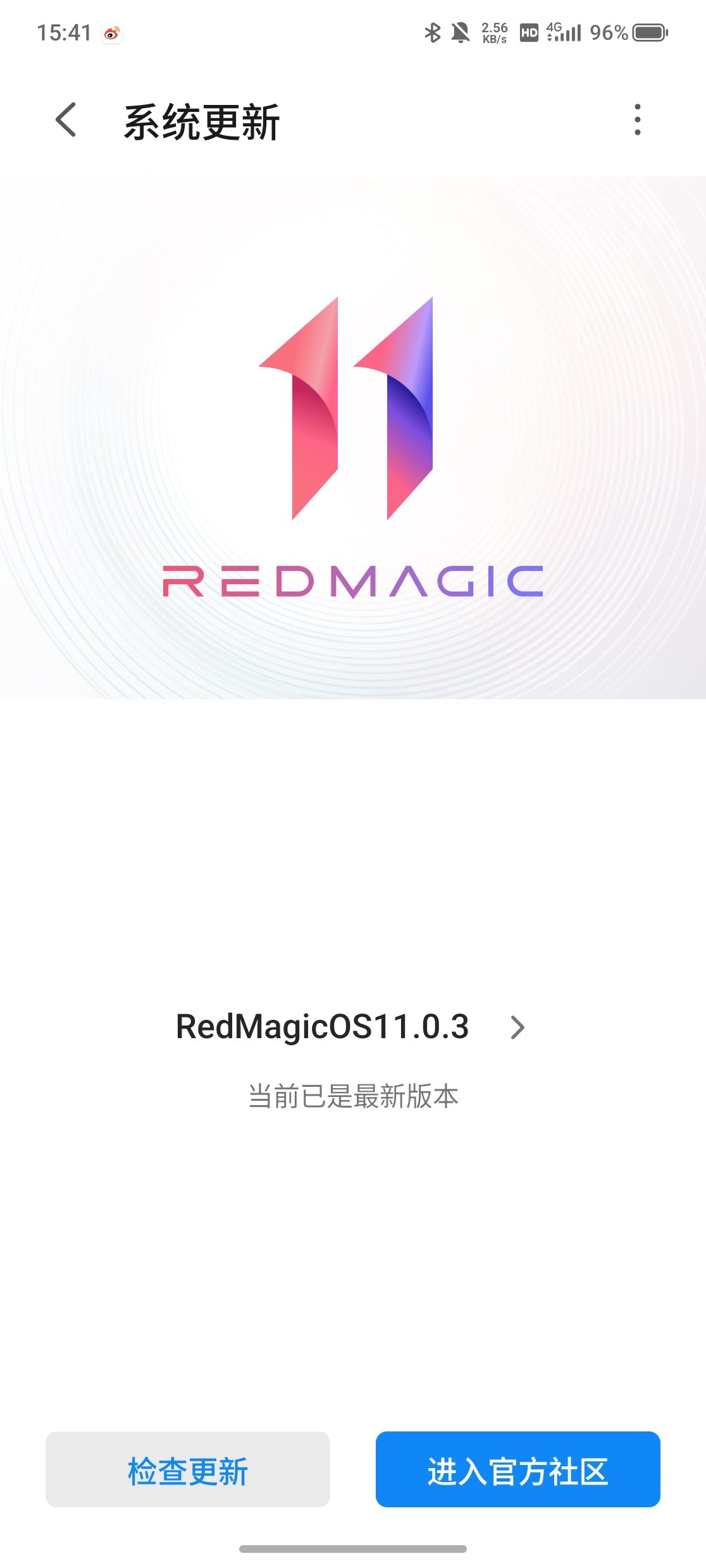Enter the official community via 进入官方社区

(x=517, y=1469)
